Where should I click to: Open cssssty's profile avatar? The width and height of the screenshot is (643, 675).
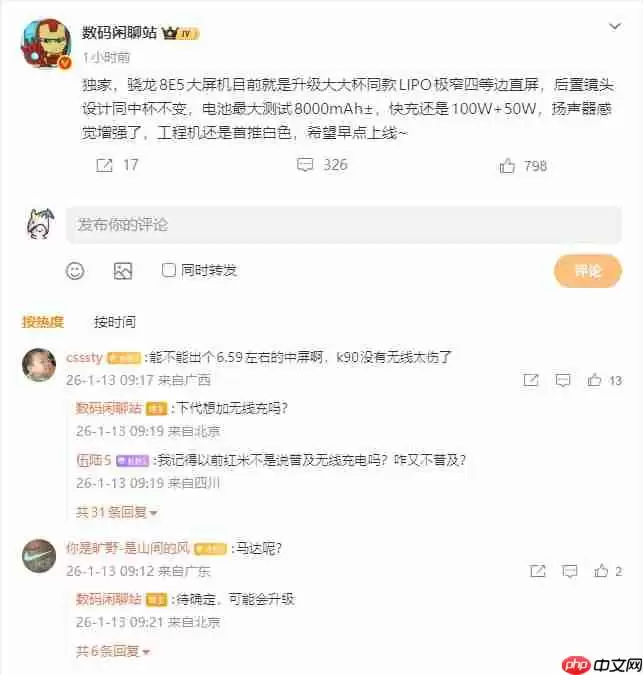[x=39, y=364]
